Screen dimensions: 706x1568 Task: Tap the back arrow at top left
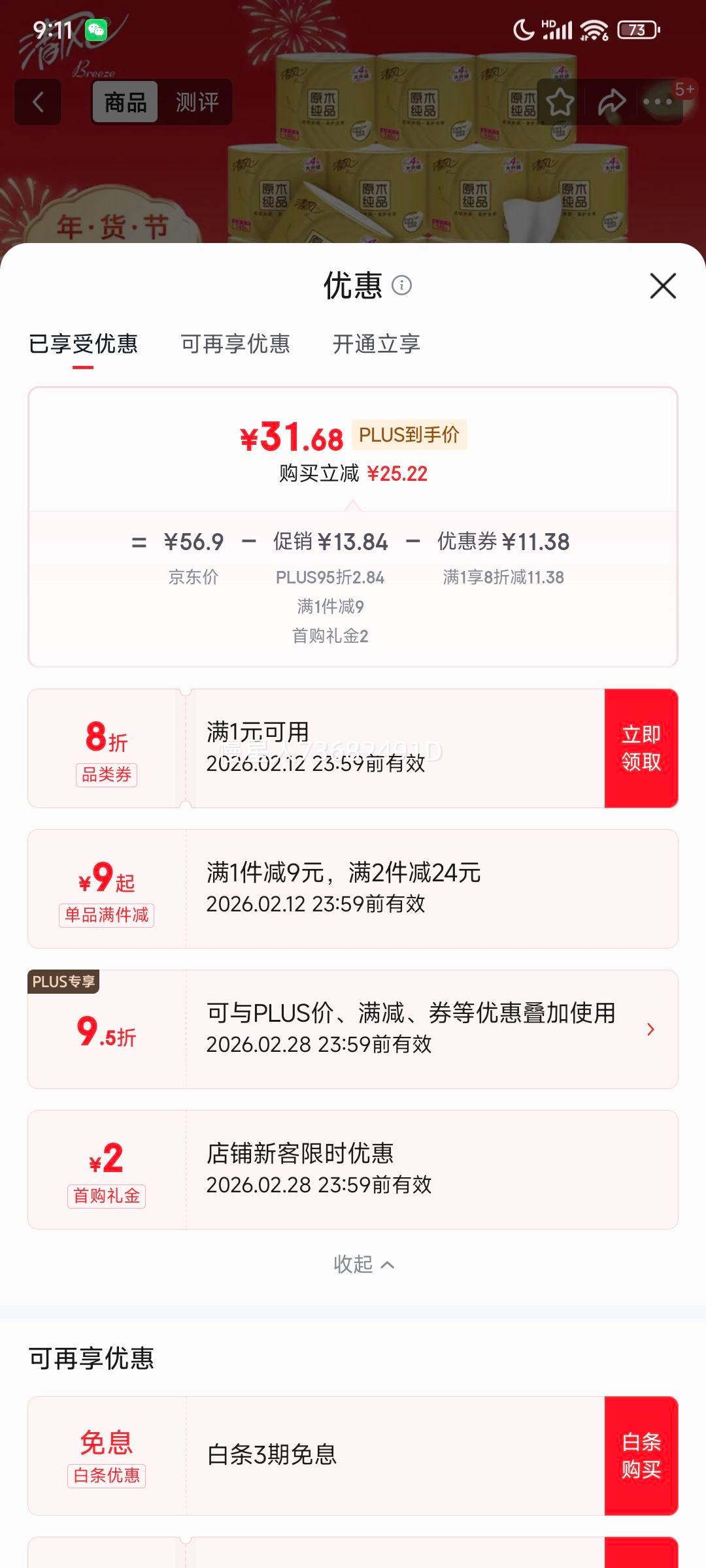point(37,102)
